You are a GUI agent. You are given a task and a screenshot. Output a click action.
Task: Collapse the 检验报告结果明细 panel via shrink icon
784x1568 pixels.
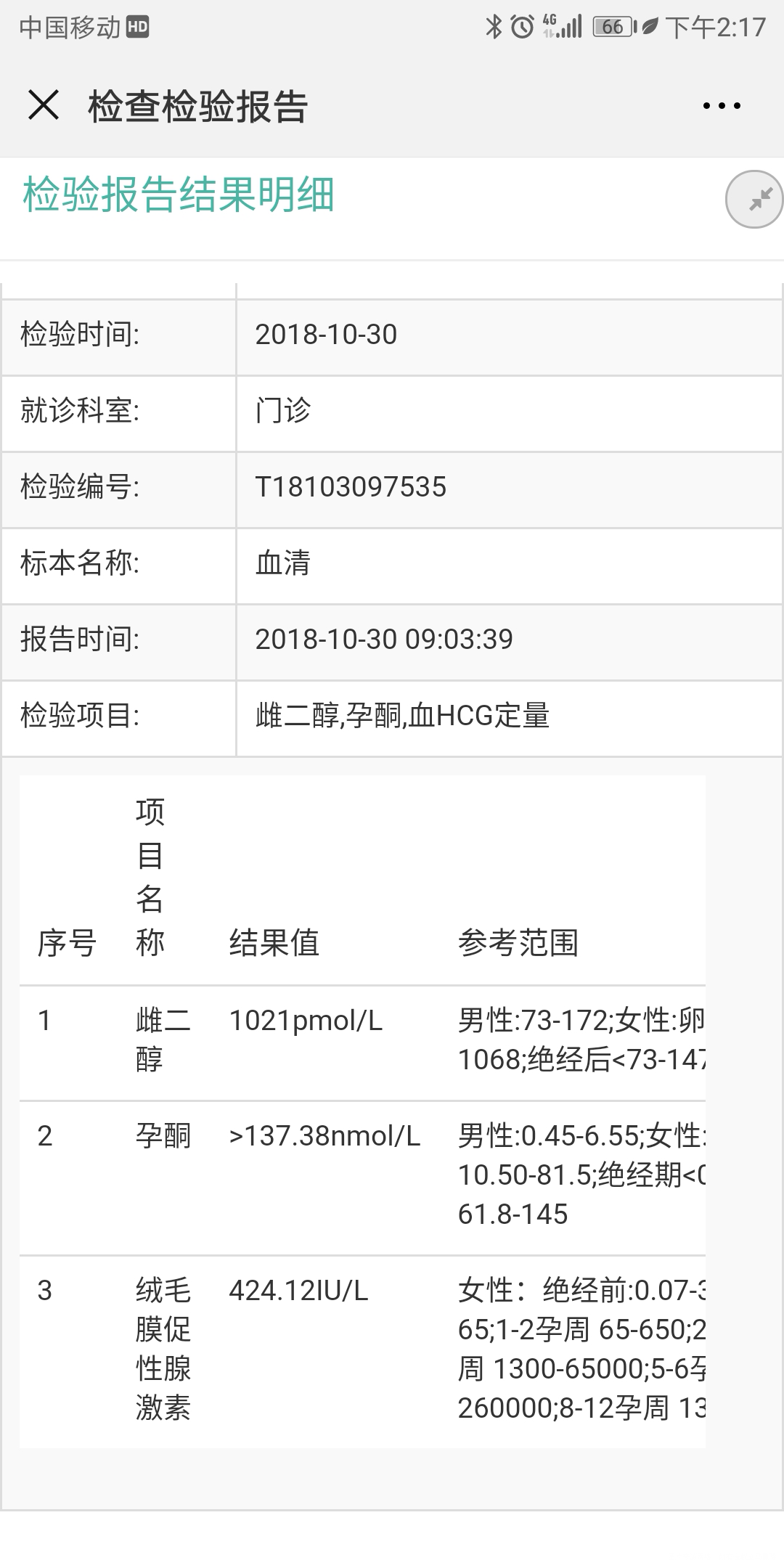click(x=756, y=197)
